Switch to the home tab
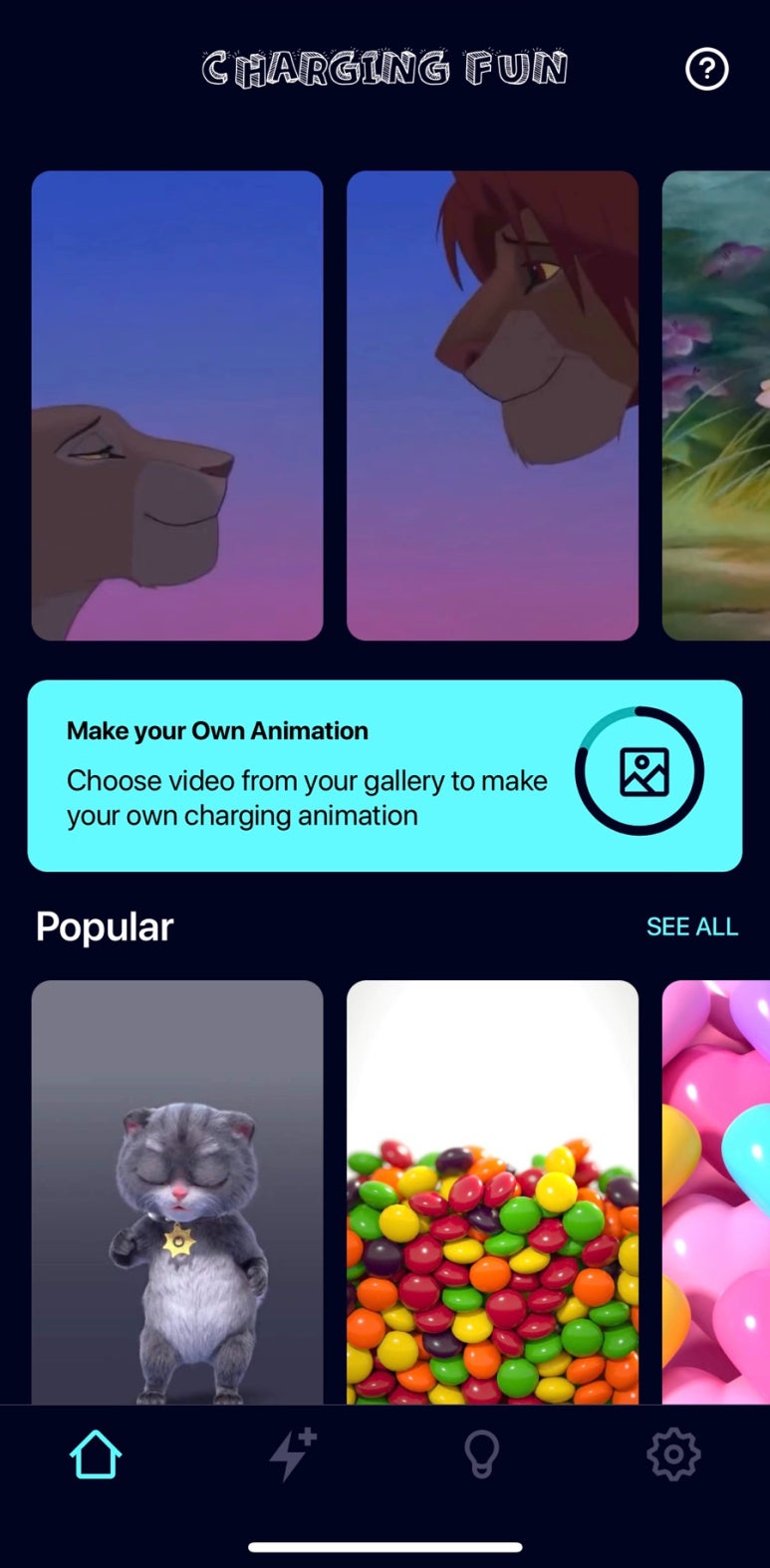 pyautogui.click(x=96, y=1455)
